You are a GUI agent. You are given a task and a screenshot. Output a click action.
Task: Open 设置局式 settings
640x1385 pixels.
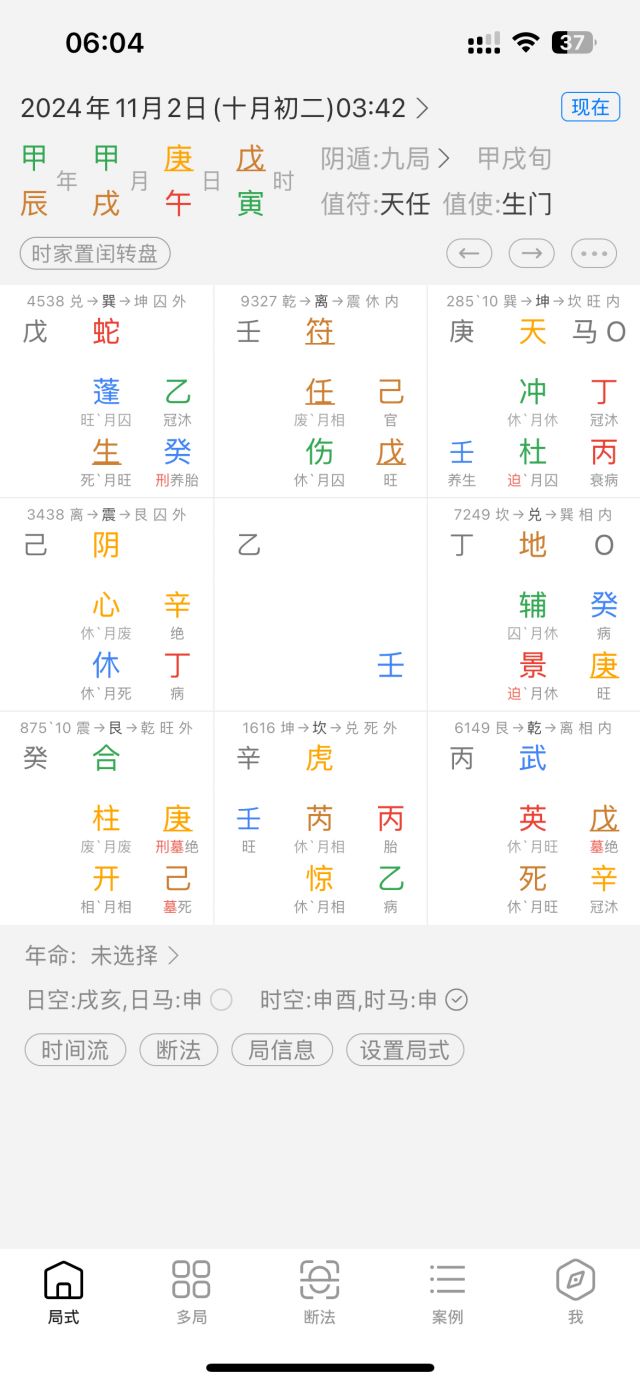tap(404, 1050)
